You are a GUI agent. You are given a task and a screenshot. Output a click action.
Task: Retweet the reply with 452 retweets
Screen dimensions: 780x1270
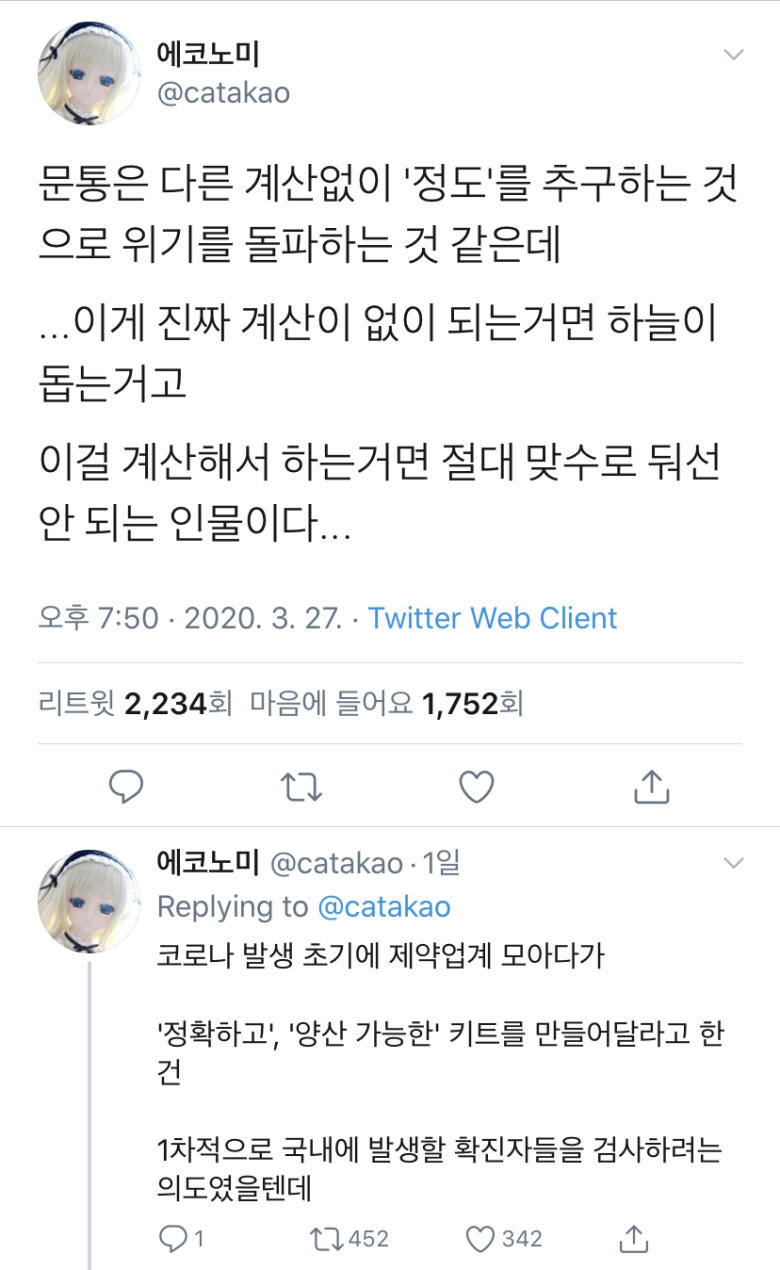(x=349, y=1239)
